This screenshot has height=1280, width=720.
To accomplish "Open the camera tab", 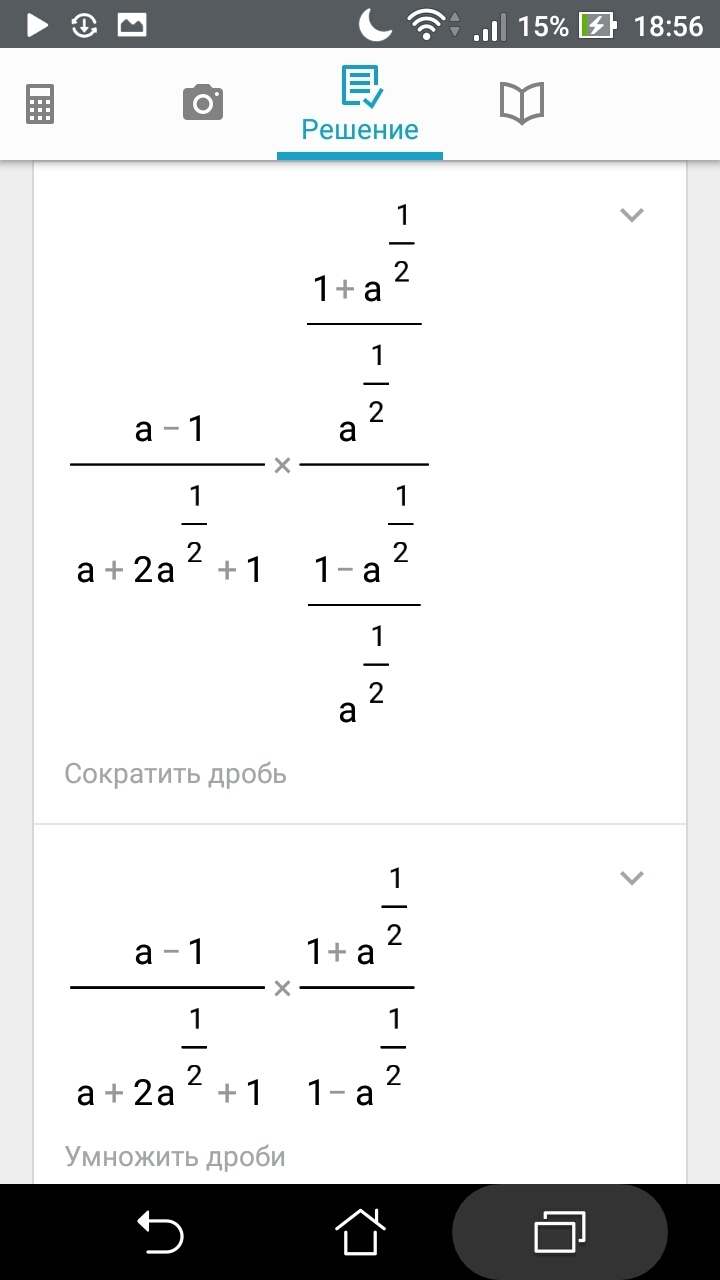I will [x=203, y=103].
